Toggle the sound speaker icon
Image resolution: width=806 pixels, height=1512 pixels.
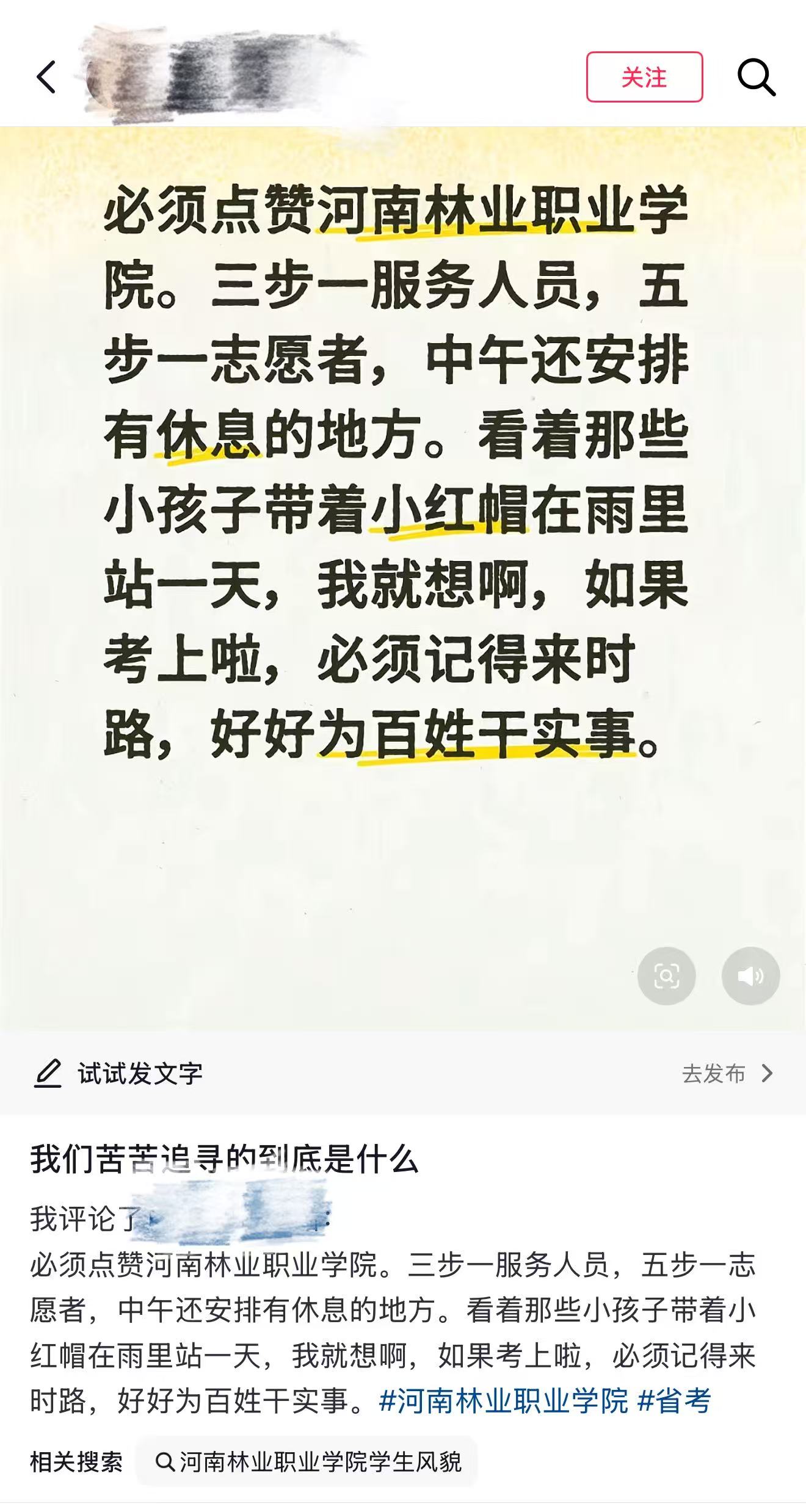coord(750,976)
